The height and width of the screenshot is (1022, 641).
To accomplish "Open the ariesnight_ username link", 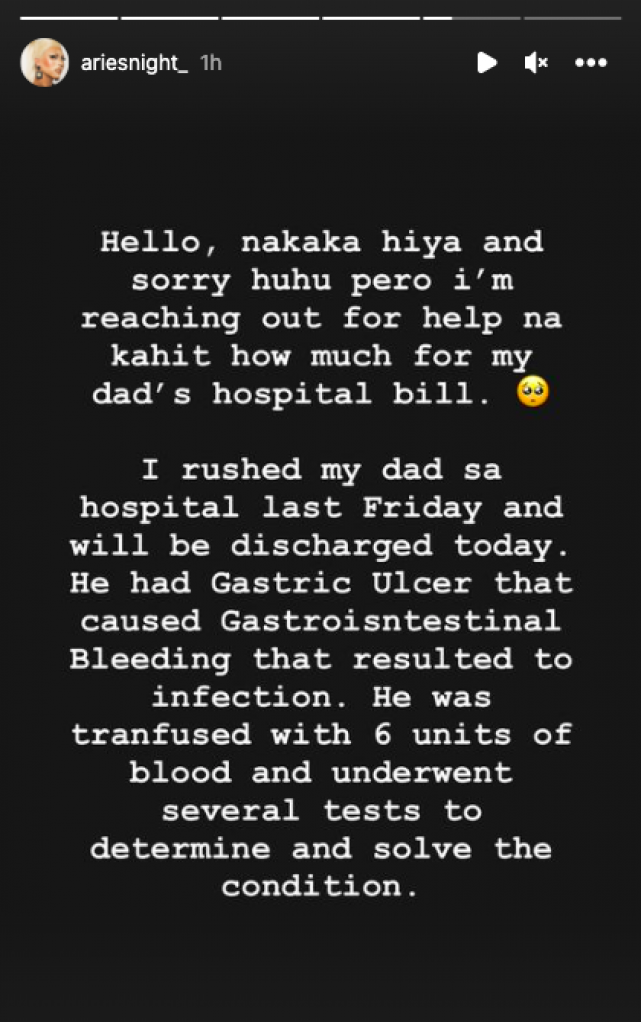I will click(x=133, y=63).
